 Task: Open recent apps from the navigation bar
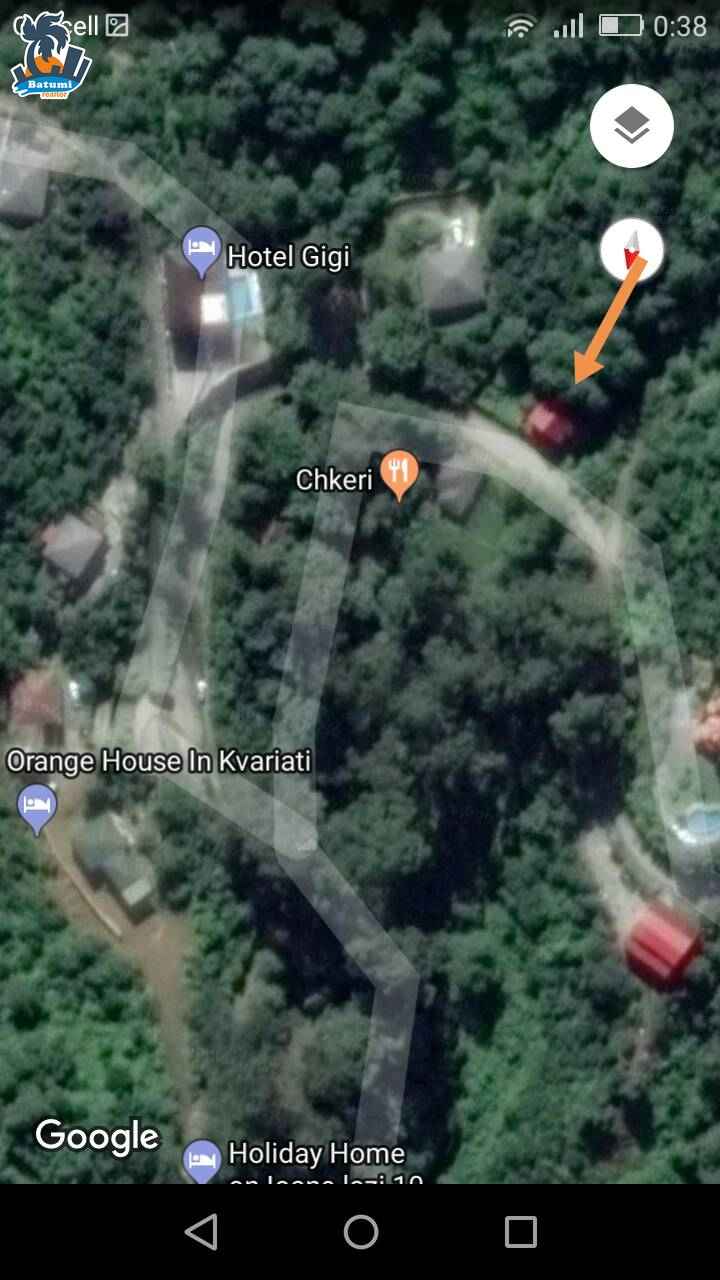tap(520, 1232)
